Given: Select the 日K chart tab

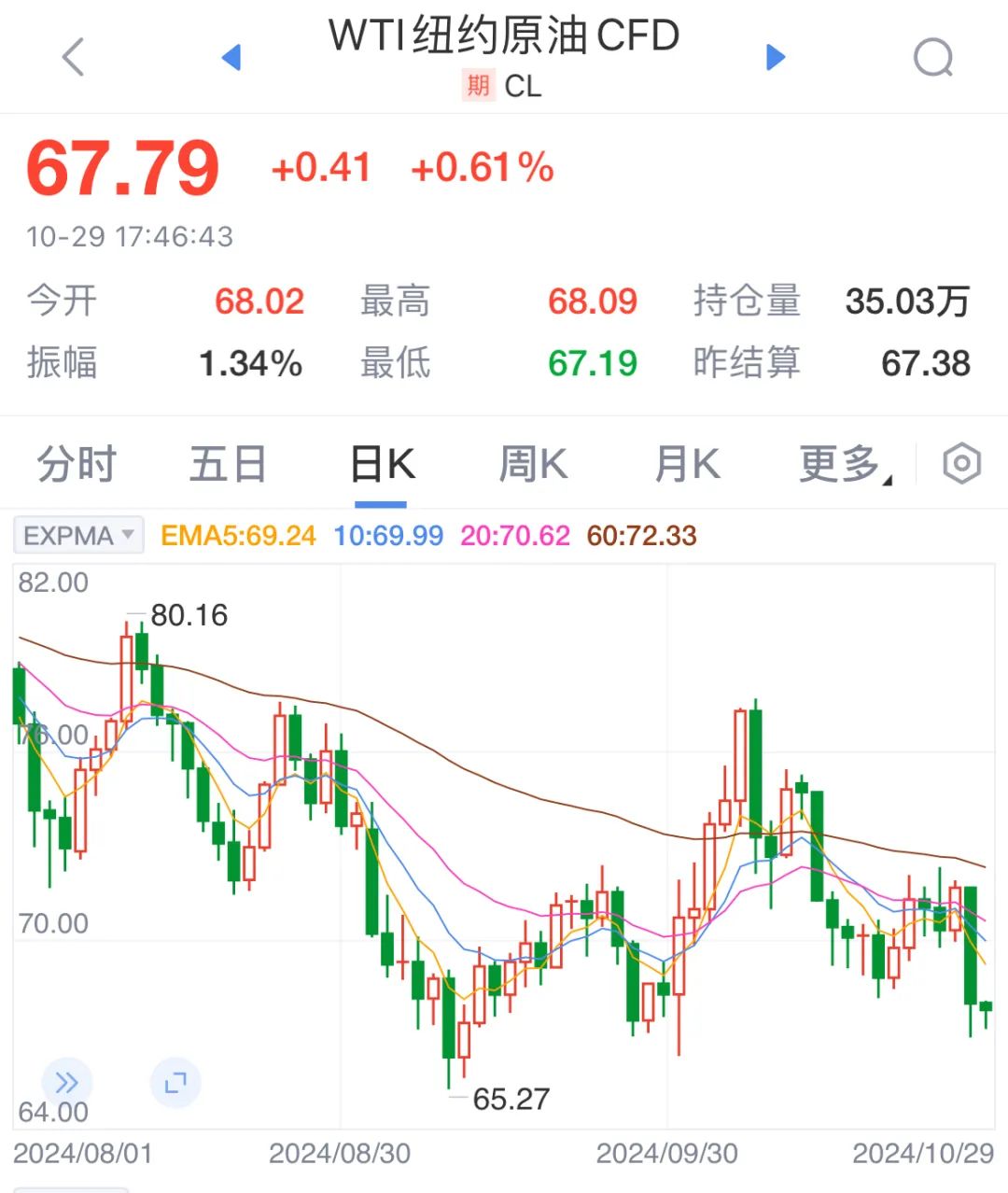Looking at the screenshot, I should (x=382, y=464).
